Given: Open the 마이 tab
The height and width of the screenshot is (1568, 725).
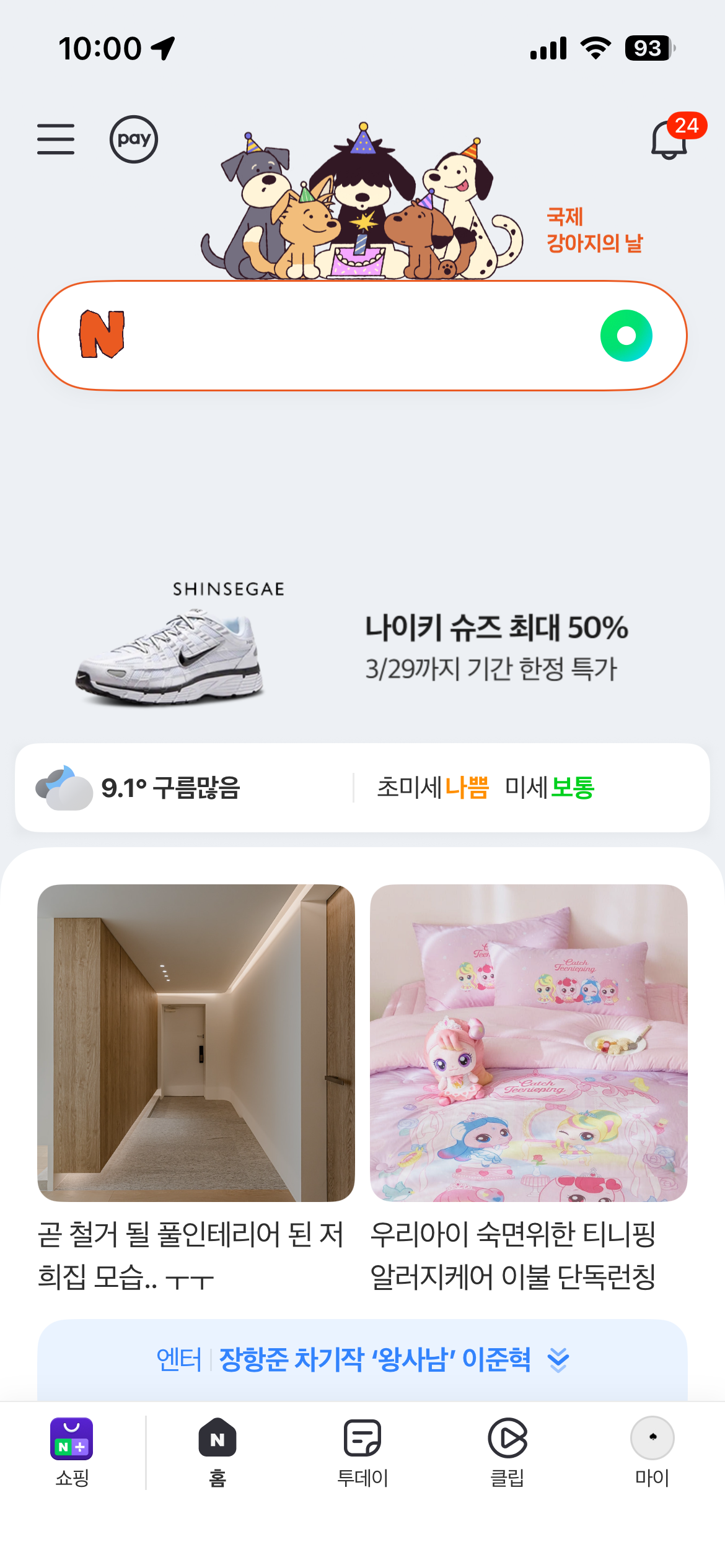Looking at the screenshot, I should (x=652, y=1452).
